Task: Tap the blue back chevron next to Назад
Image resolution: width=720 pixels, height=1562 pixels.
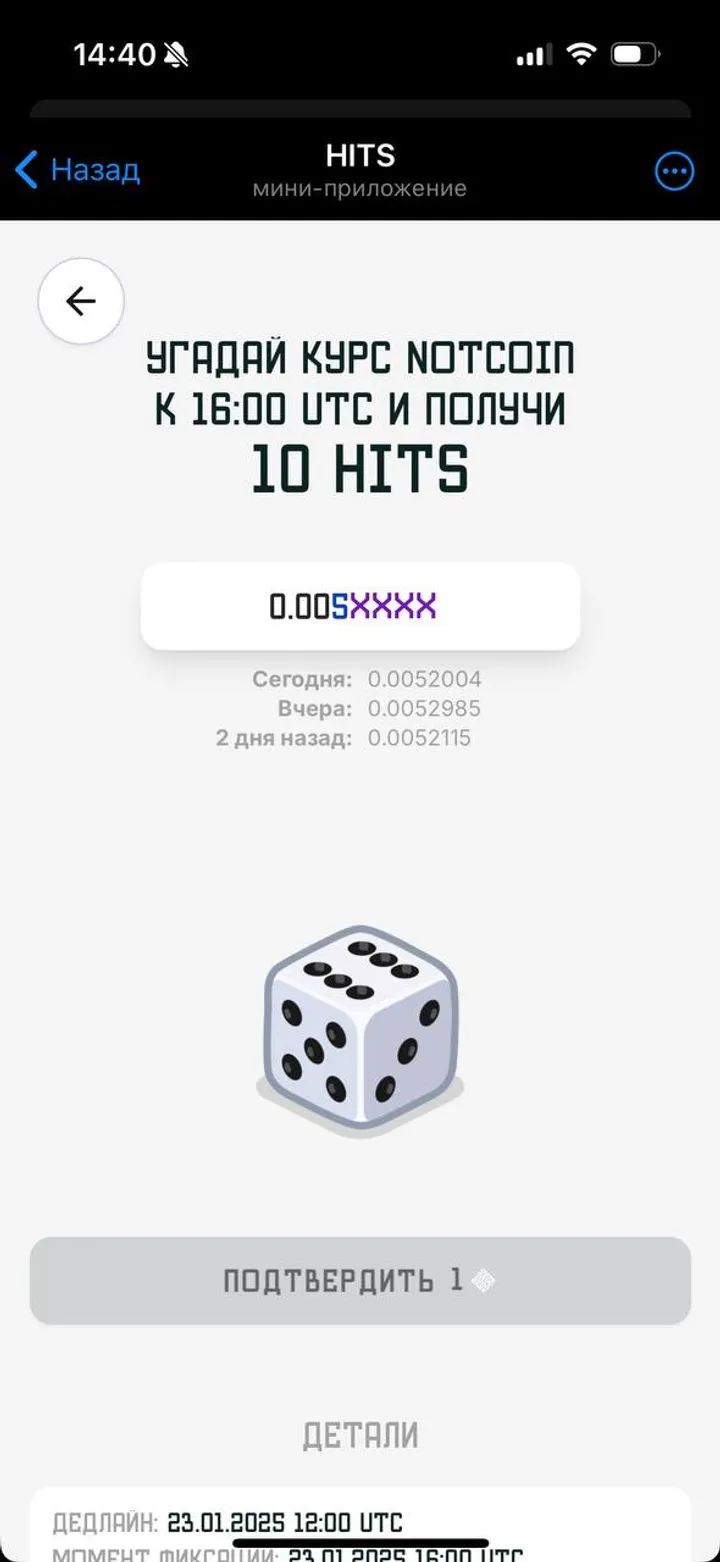Action: [27, 170]
